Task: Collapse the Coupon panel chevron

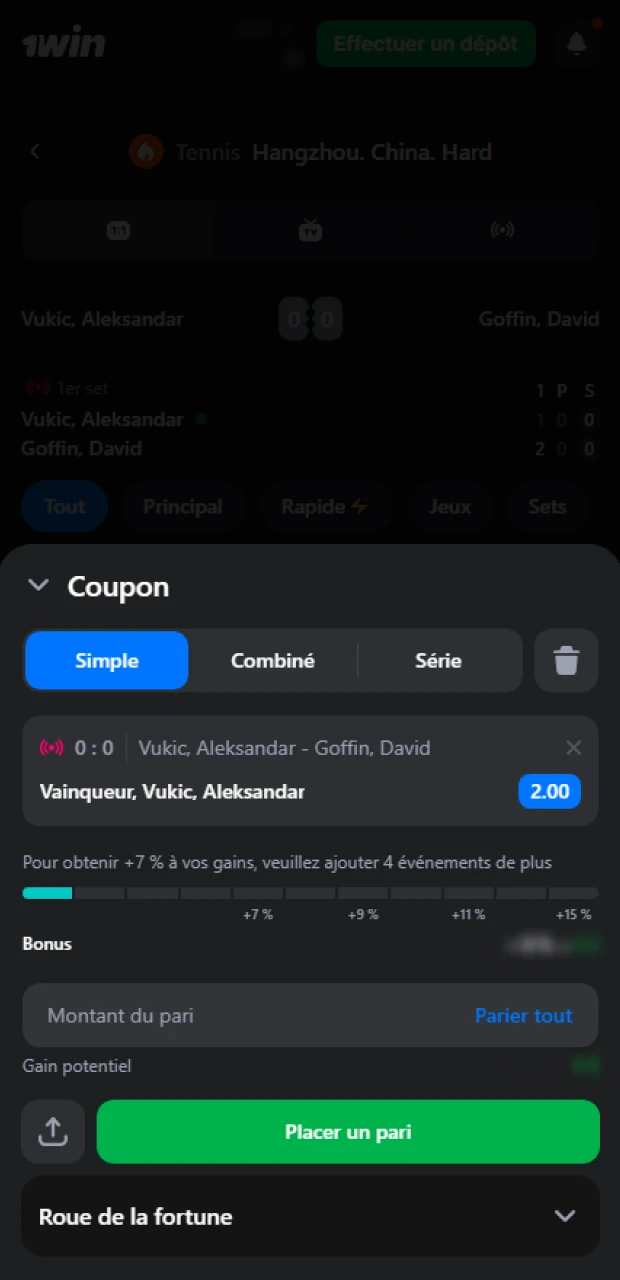Action: point(38,586)
